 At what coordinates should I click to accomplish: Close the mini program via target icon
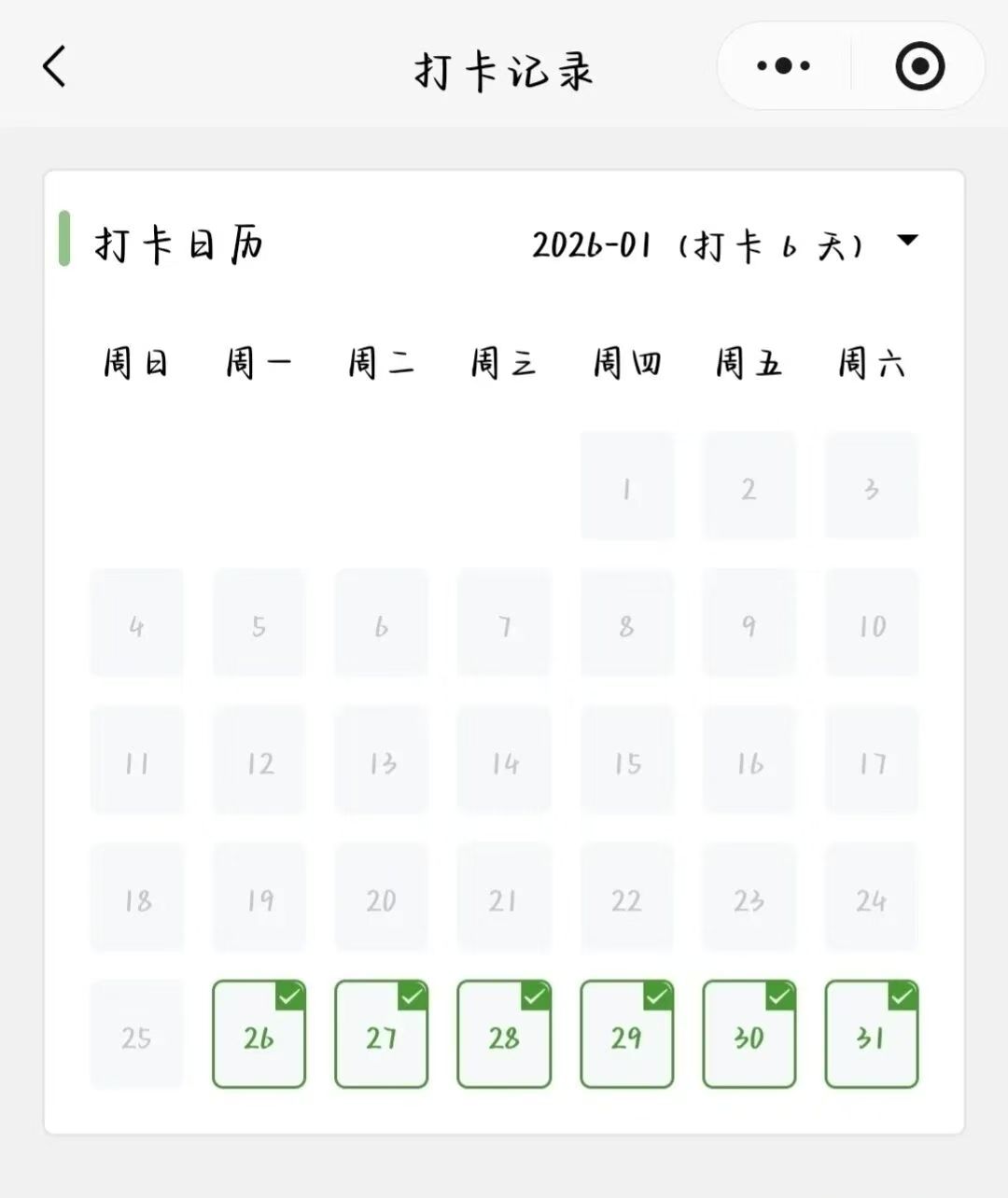pos(919,66)
